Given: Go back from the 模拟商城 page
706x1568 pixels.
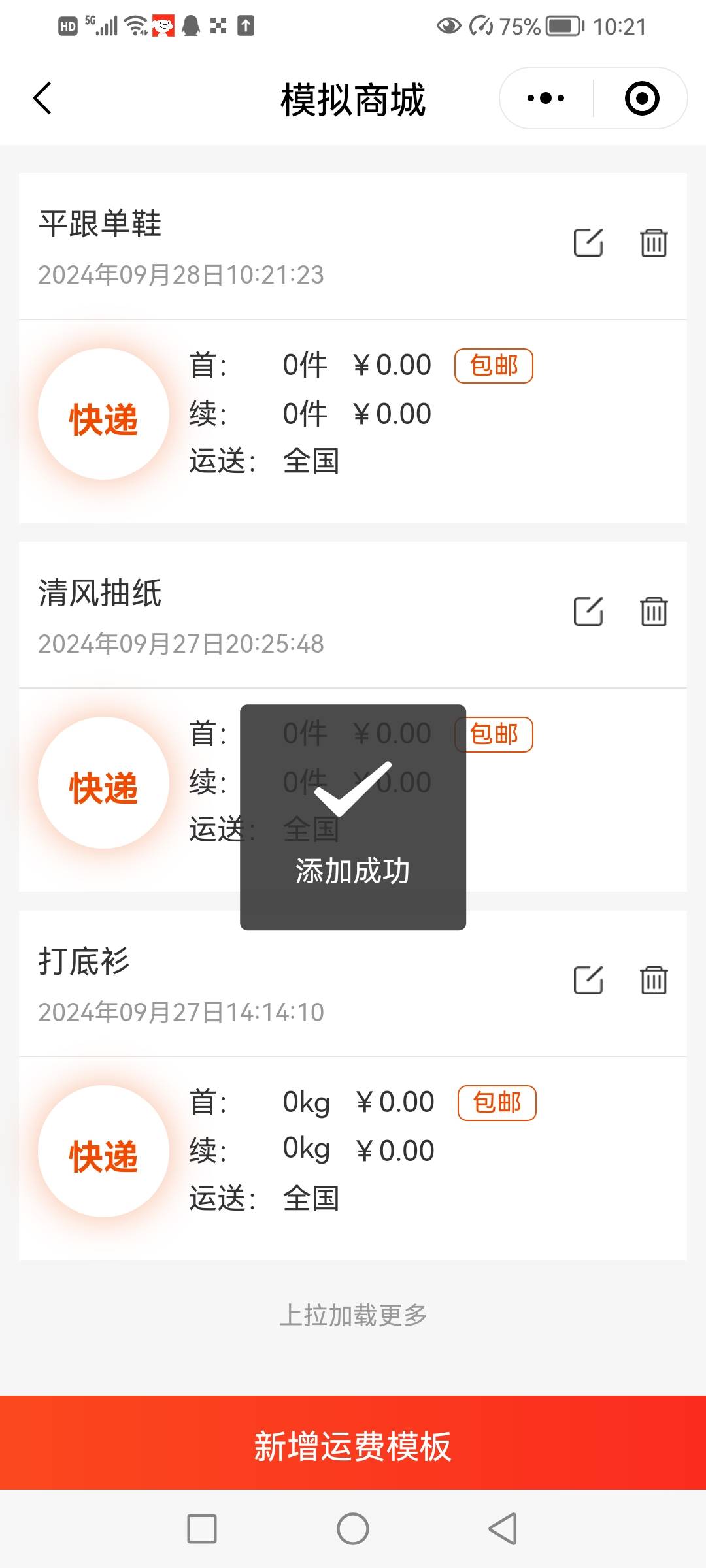Looking at the screenshot, I should (x=42, y=99).
